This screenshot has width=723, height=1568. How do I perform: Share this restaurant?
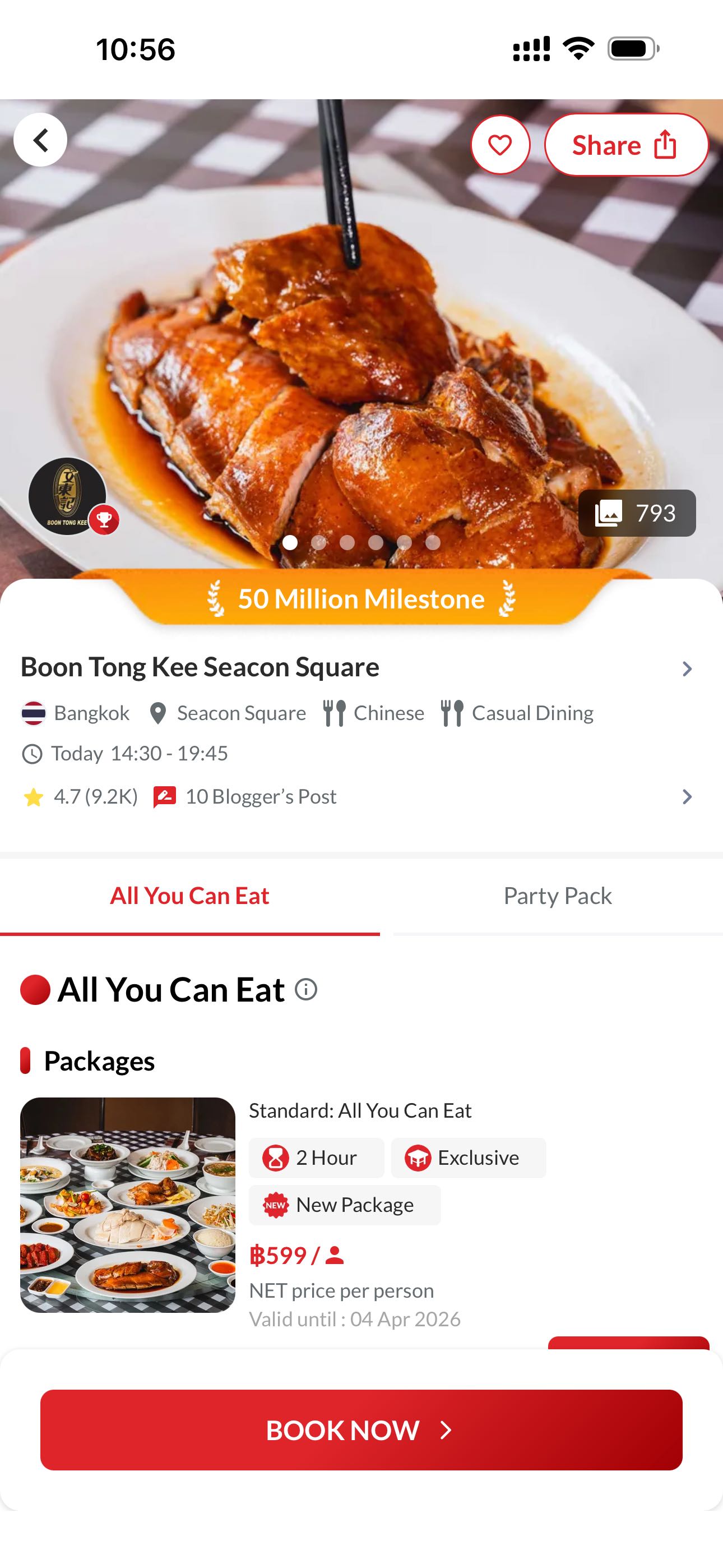click(625, 145)
